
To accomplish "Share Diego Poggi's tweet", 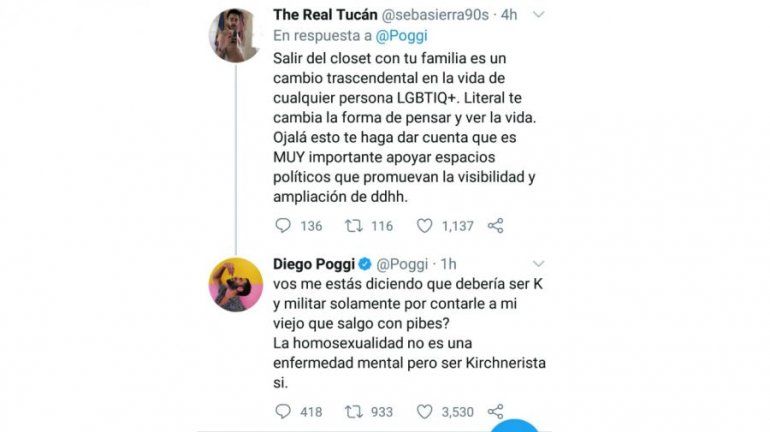I will (494, 410).
